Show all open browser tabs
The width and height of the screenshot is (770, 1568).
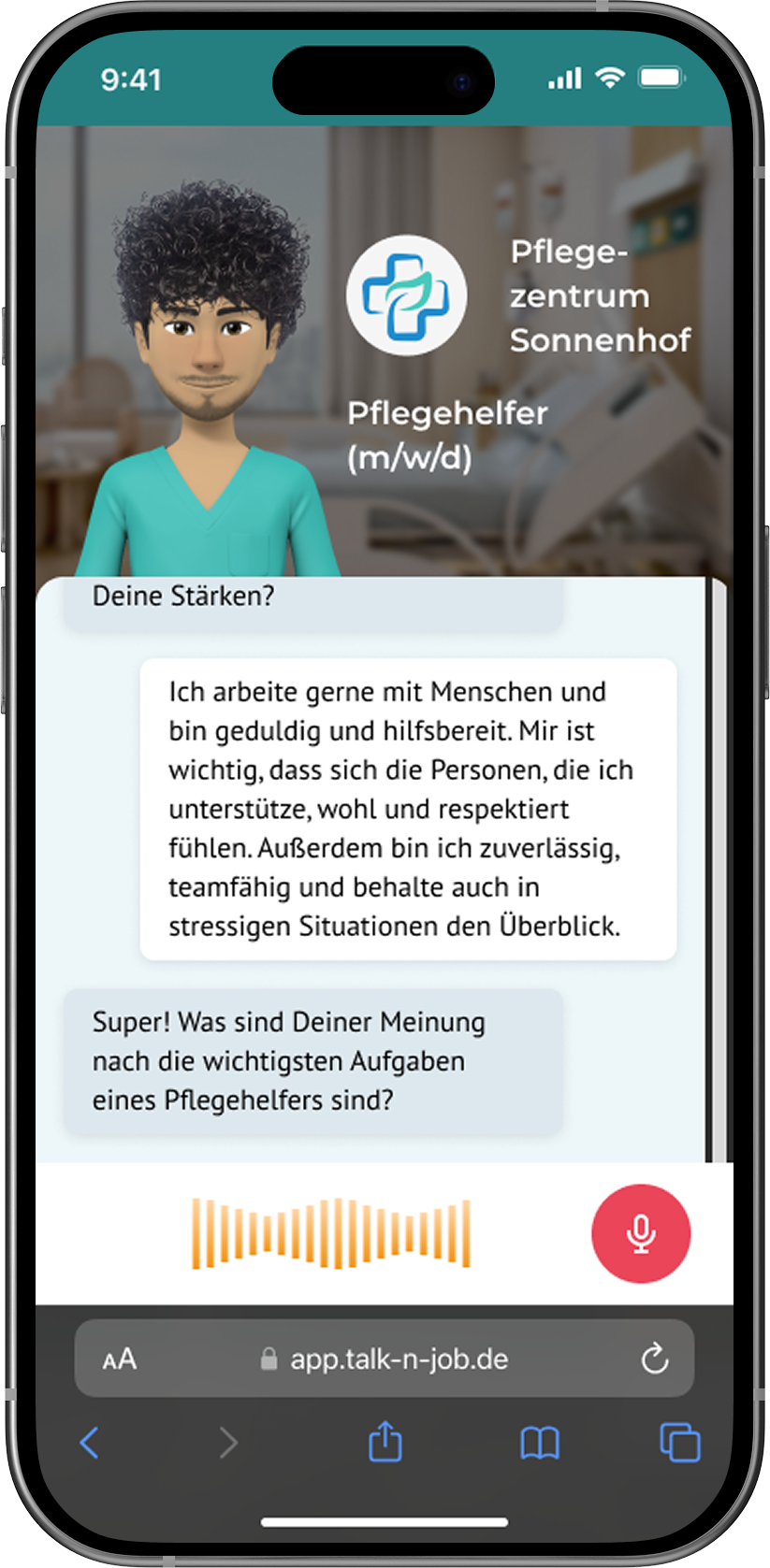coord(680,1442)
